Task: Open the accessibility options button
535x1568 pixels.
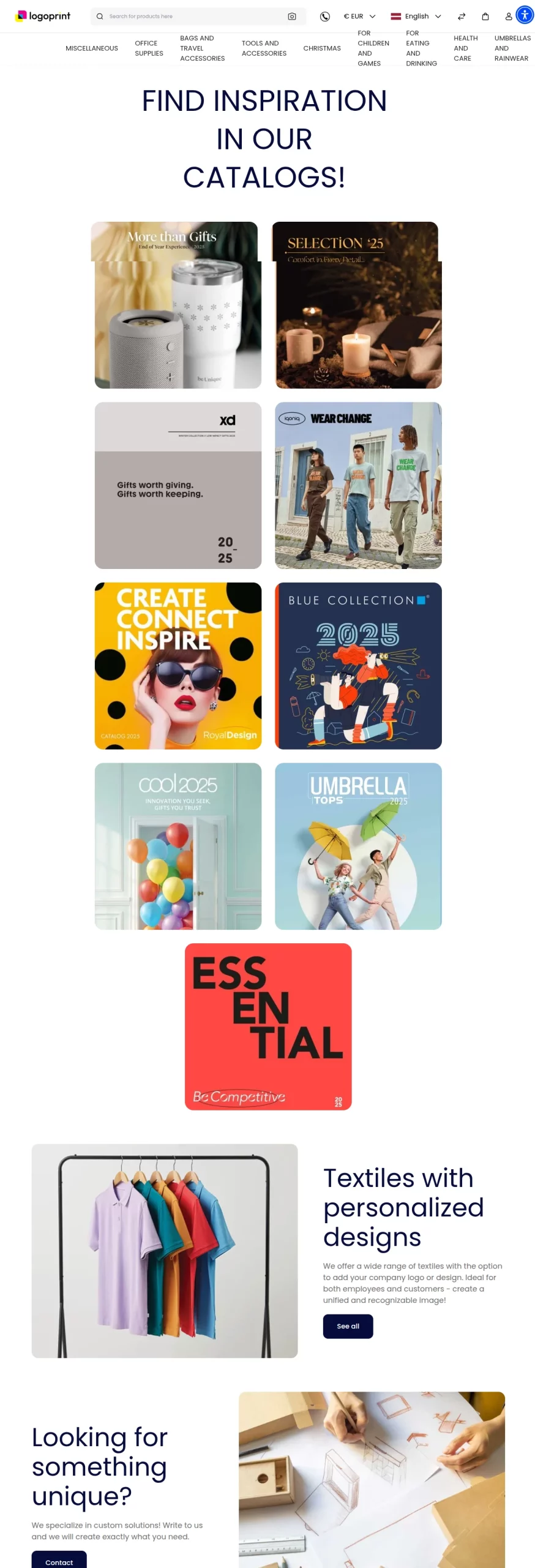Action: tap(525, 15)
